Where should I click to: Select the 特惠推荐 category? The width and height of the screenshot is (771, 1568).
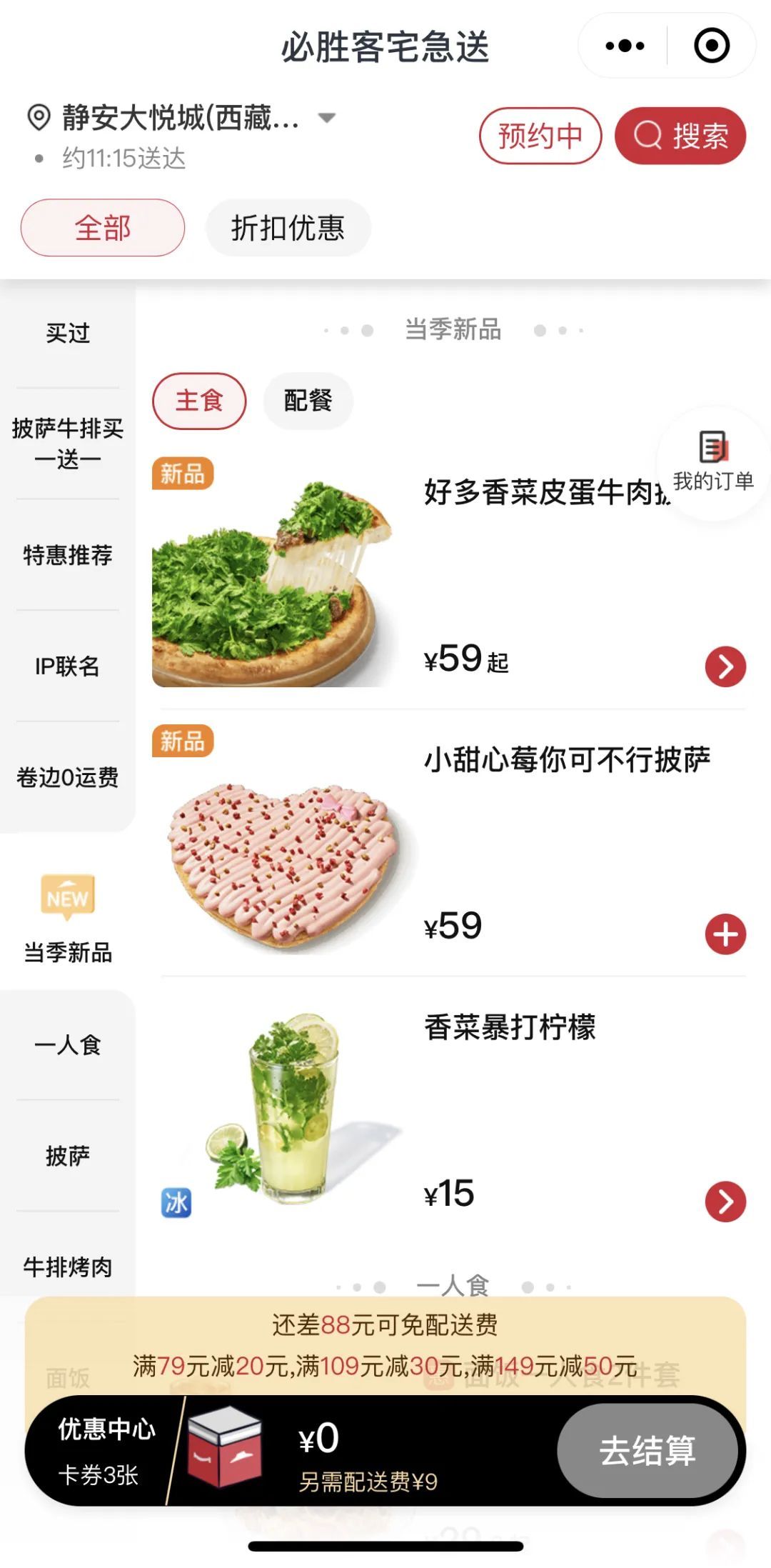(x=68, y=555)
